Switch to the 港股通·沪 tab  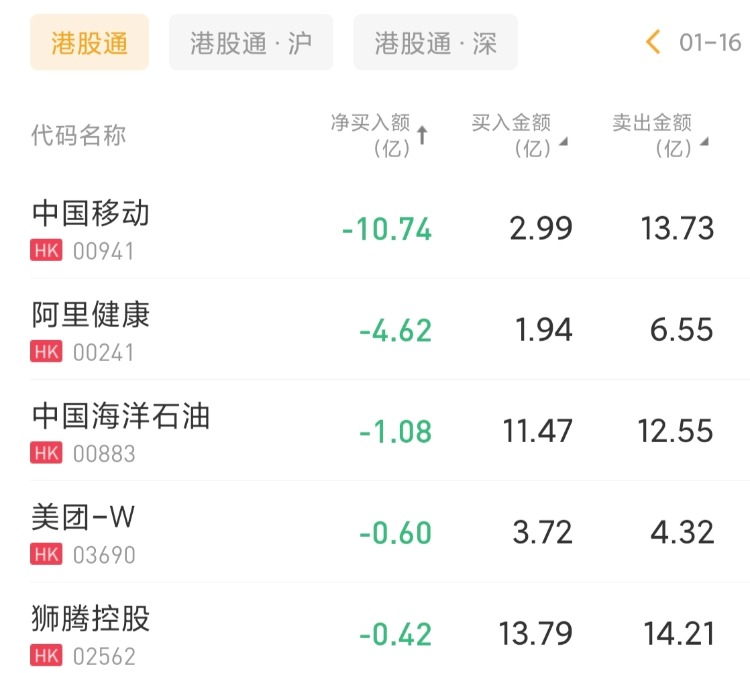click(251, 43)
